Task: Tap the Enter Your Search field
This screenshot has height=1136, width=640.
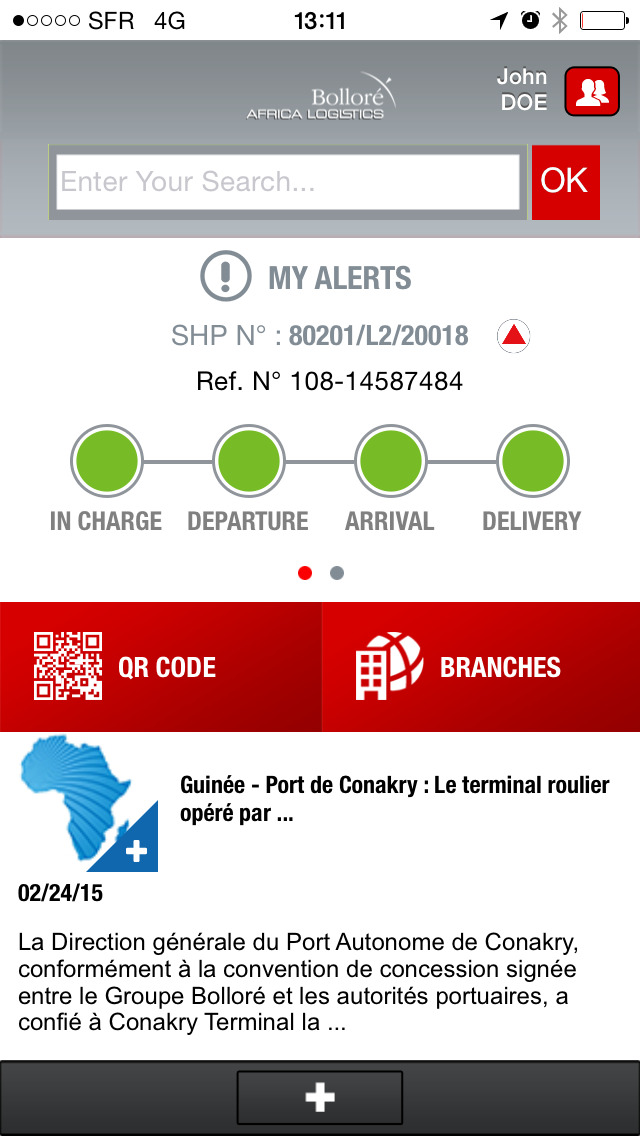Action: 288,182
